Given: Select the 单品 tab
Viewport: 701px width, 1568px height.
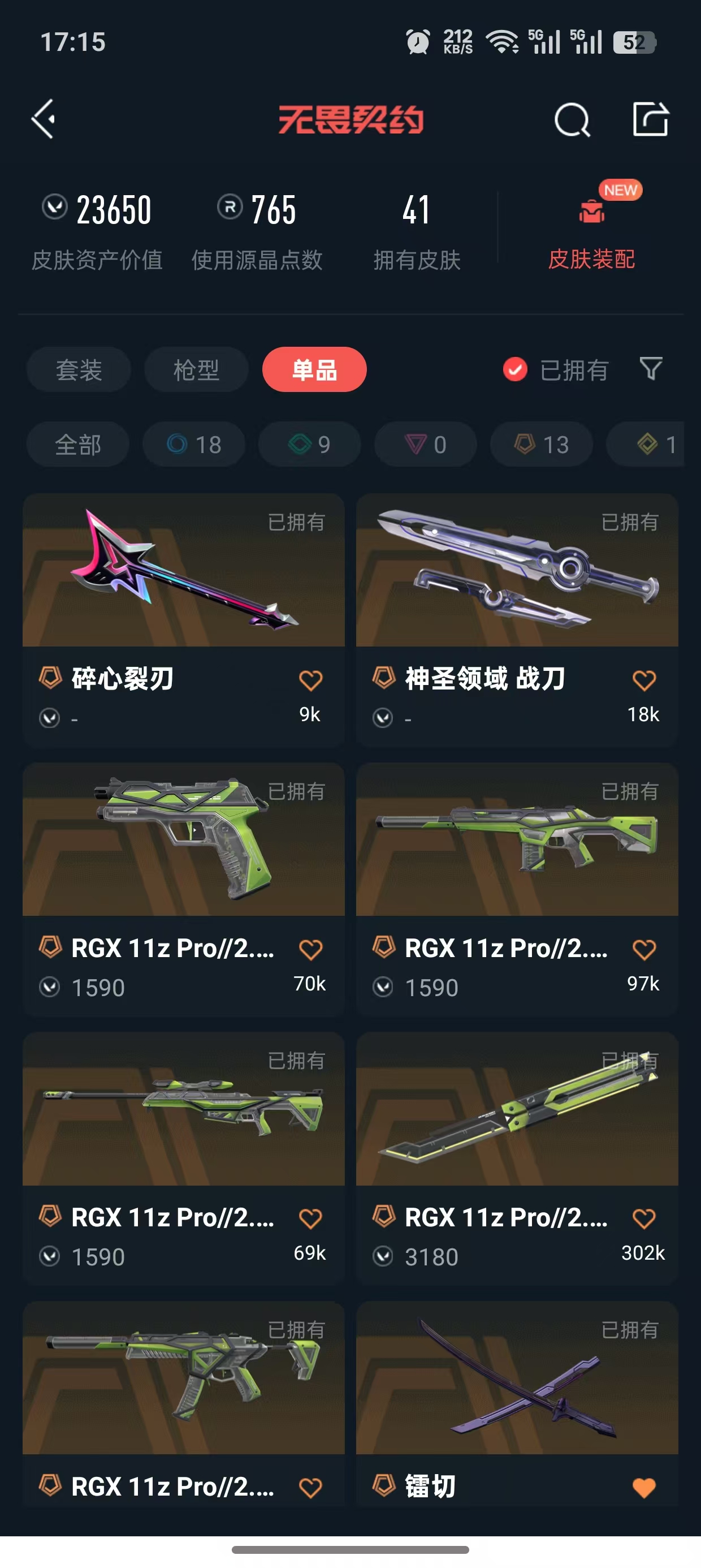Looking at the screenshot, I should pos(314,370).
